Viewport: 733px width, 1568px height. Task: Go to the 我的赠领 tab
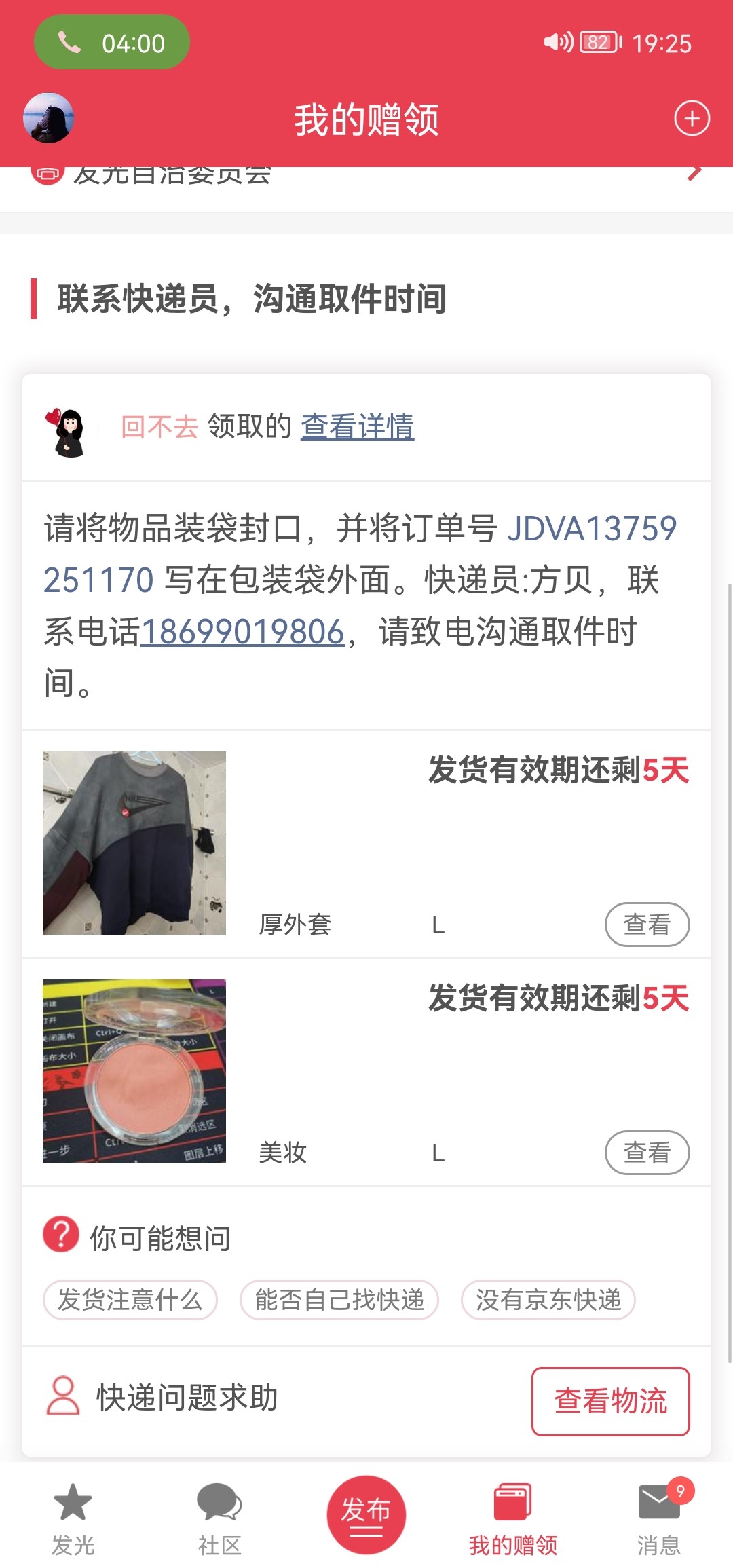(513, 1519)
